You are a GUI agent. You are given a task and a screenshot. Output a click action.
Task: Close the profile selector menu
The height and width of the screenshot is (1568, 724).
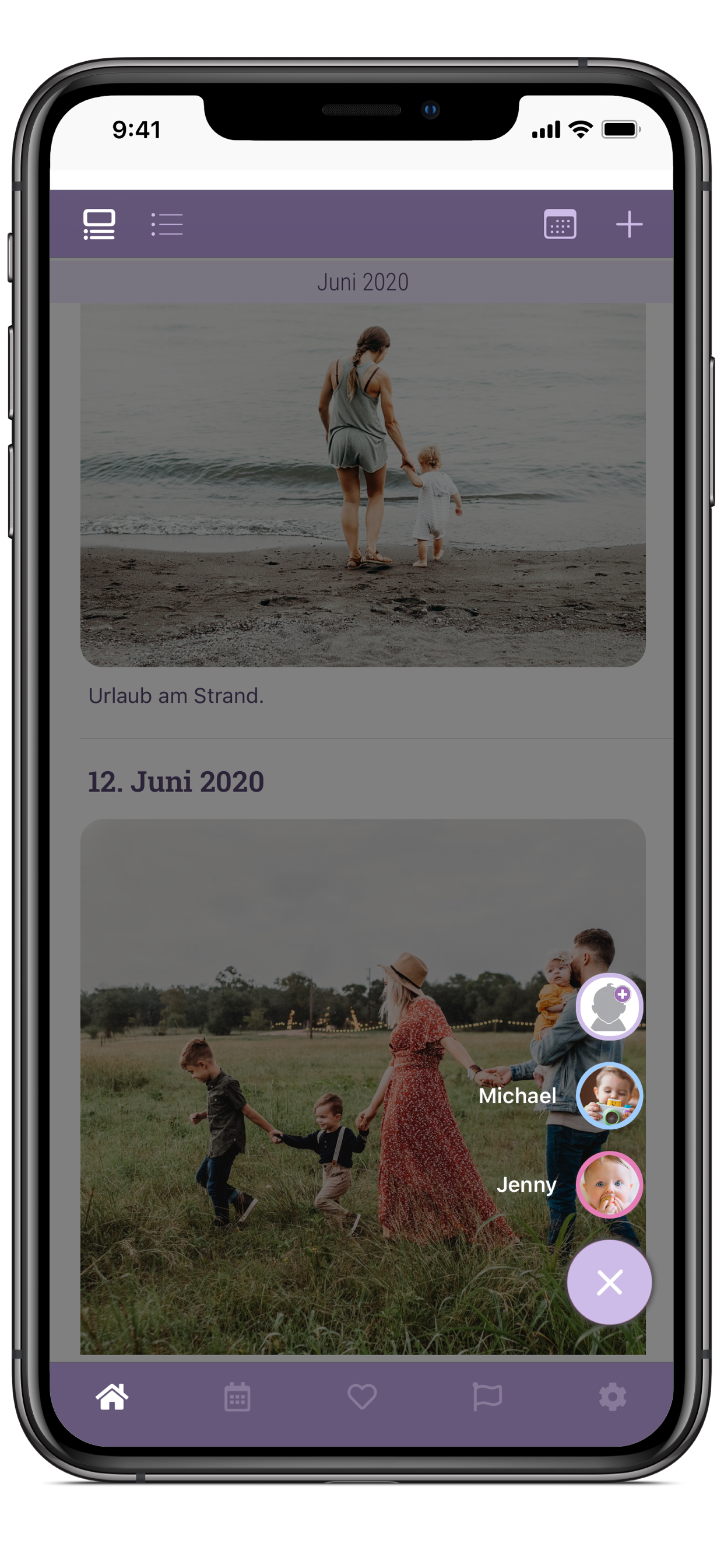click(x=609, y=1283)
